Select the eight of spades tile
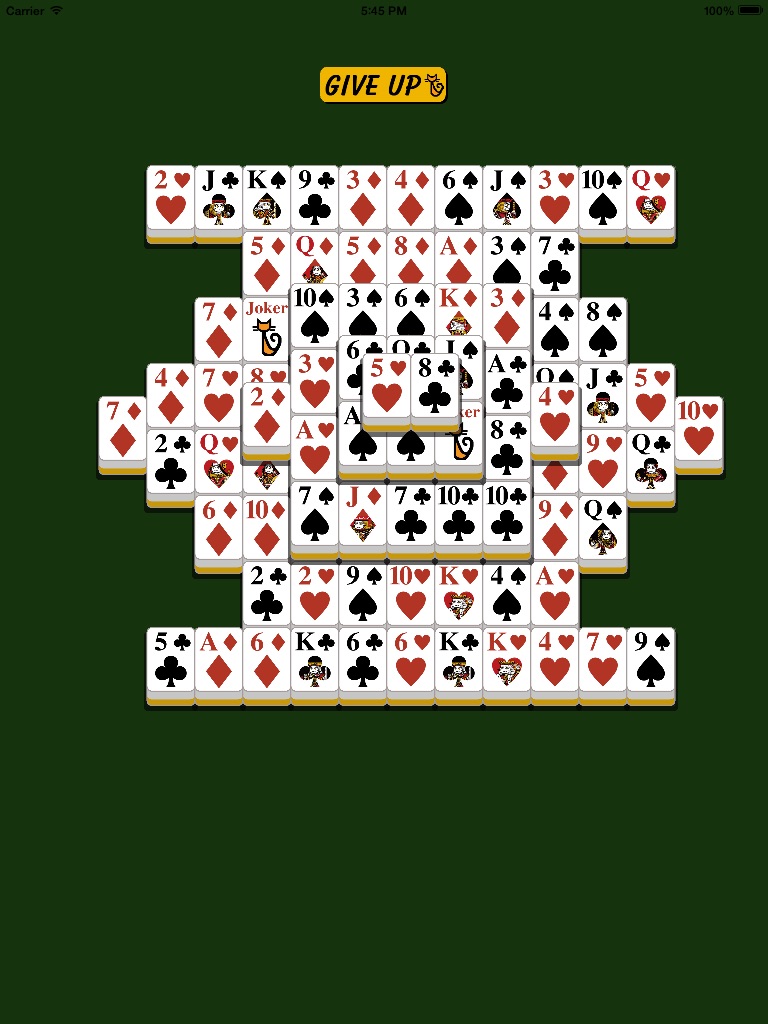 602,330
